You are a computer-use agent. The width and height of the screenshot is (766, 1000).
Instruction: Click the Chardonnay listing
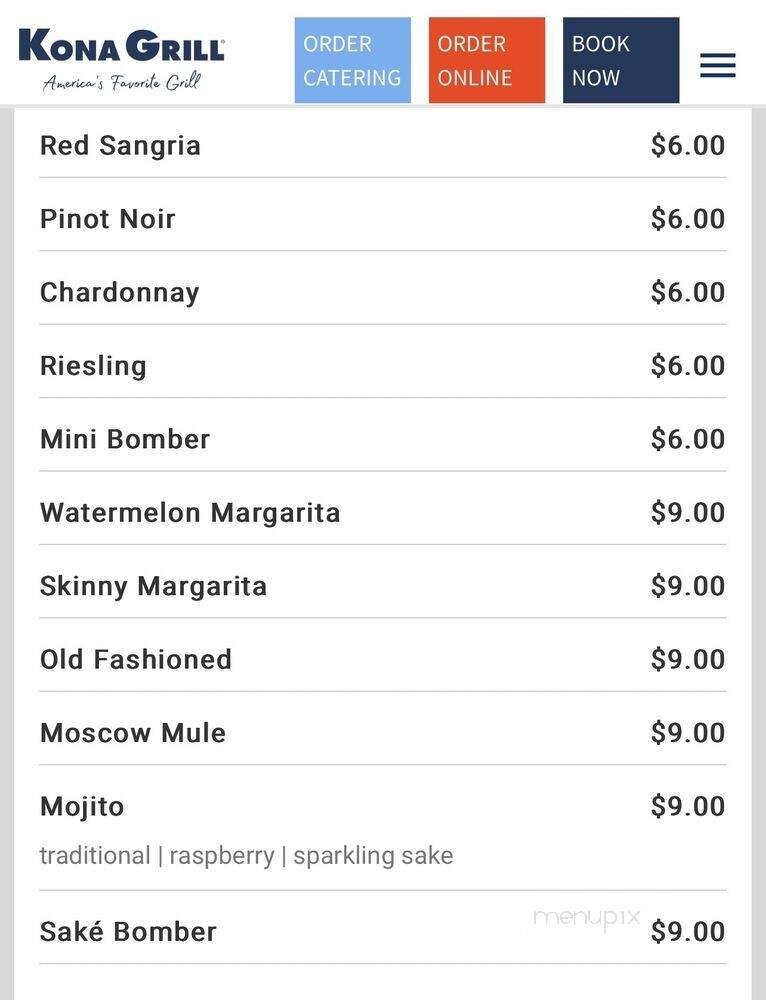click(119, 291)
